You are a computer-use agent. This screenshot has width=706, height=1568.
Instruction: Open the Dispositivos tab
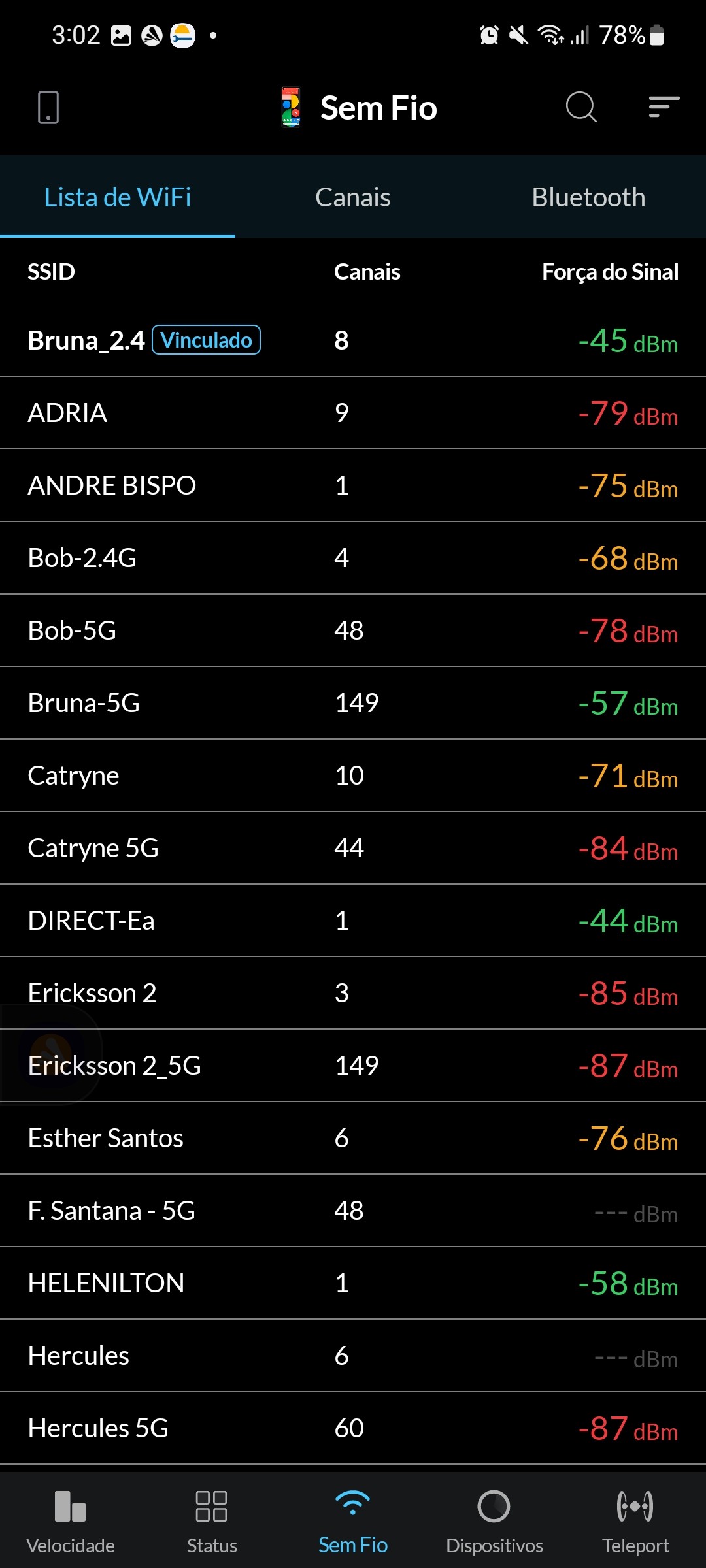click(x=494, y=1521)
